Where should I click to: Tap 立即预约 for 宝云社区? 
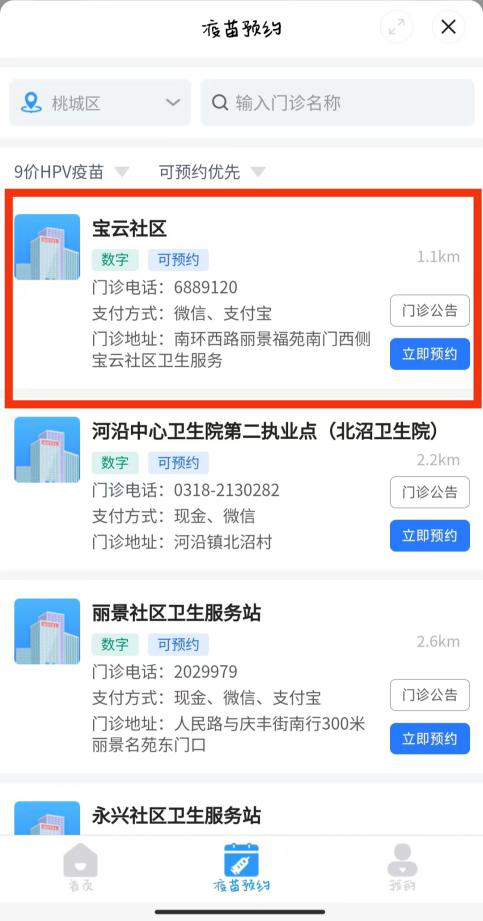pos(430,354)
